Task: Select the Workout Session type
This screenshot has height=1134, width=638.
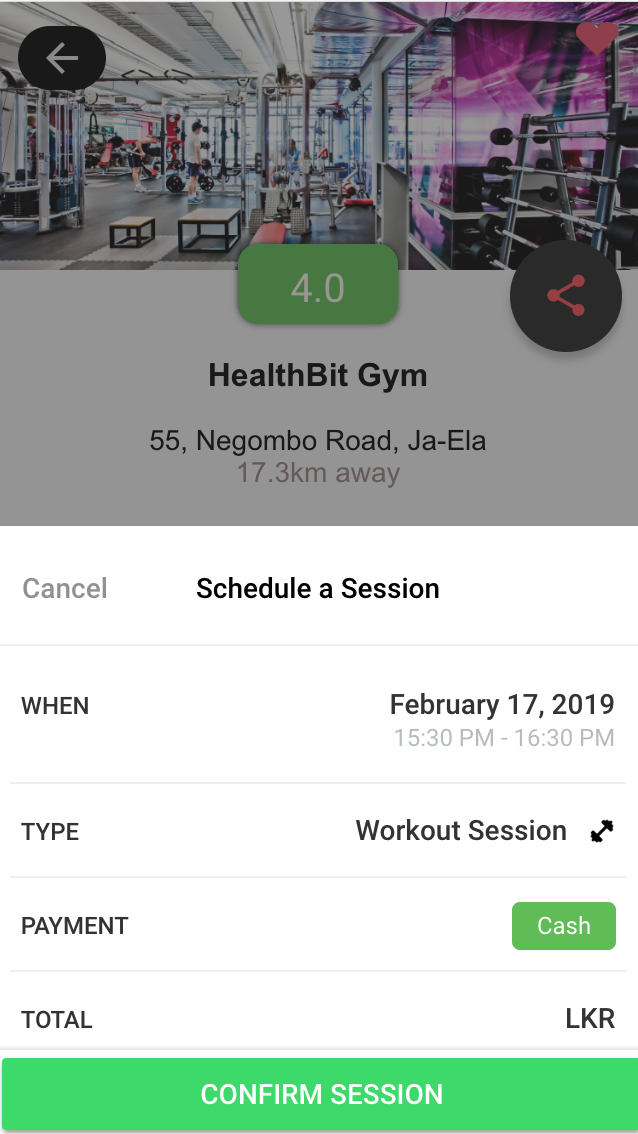Action: (x=461, y=831)
